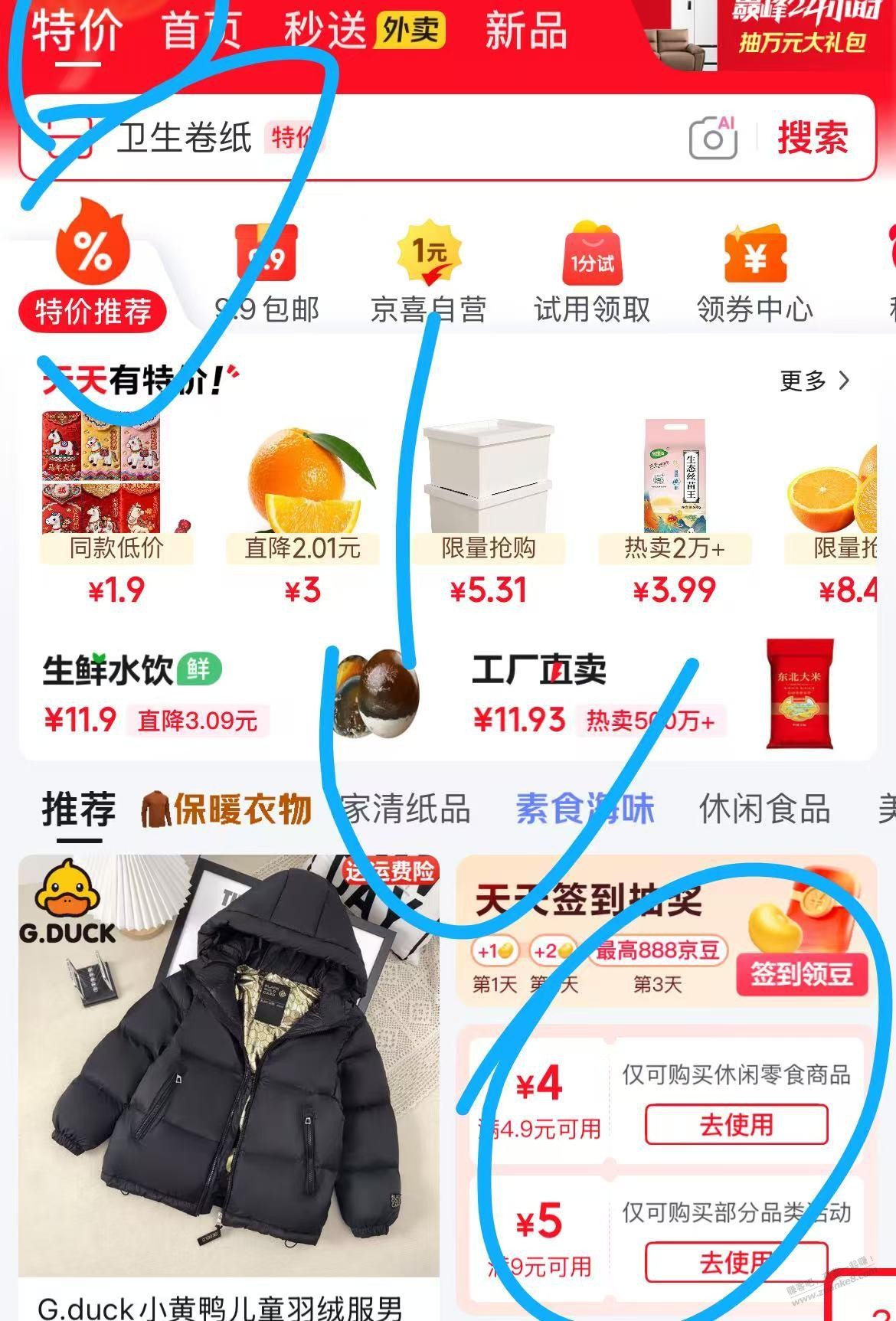The width and height of the screenshot is (896, 1321).
Task: Open the AI camera search icon
Action: coord(713,138)
